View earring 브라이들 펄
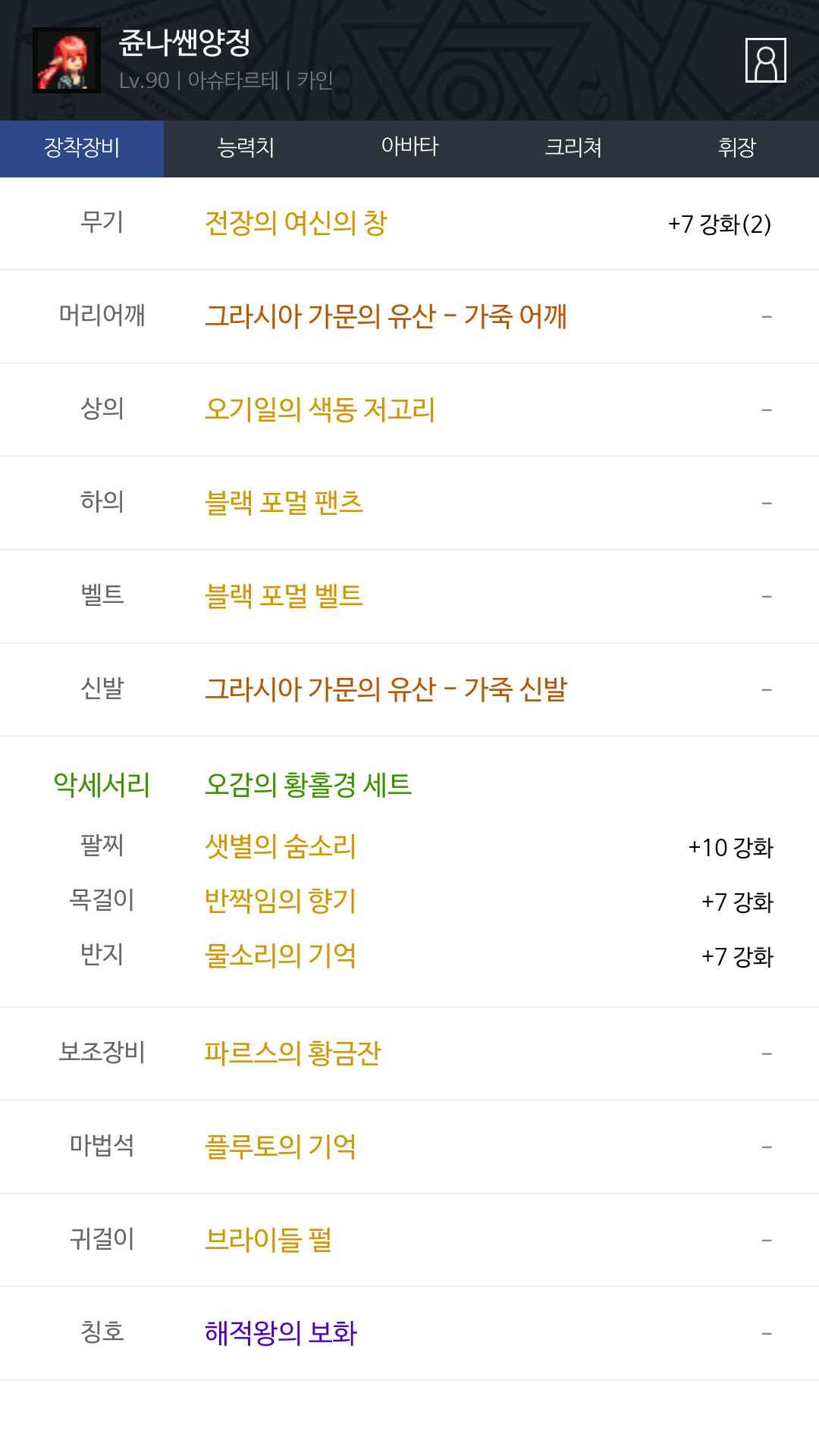Viewport: 819px width, 1456px height. [268, 1240]
